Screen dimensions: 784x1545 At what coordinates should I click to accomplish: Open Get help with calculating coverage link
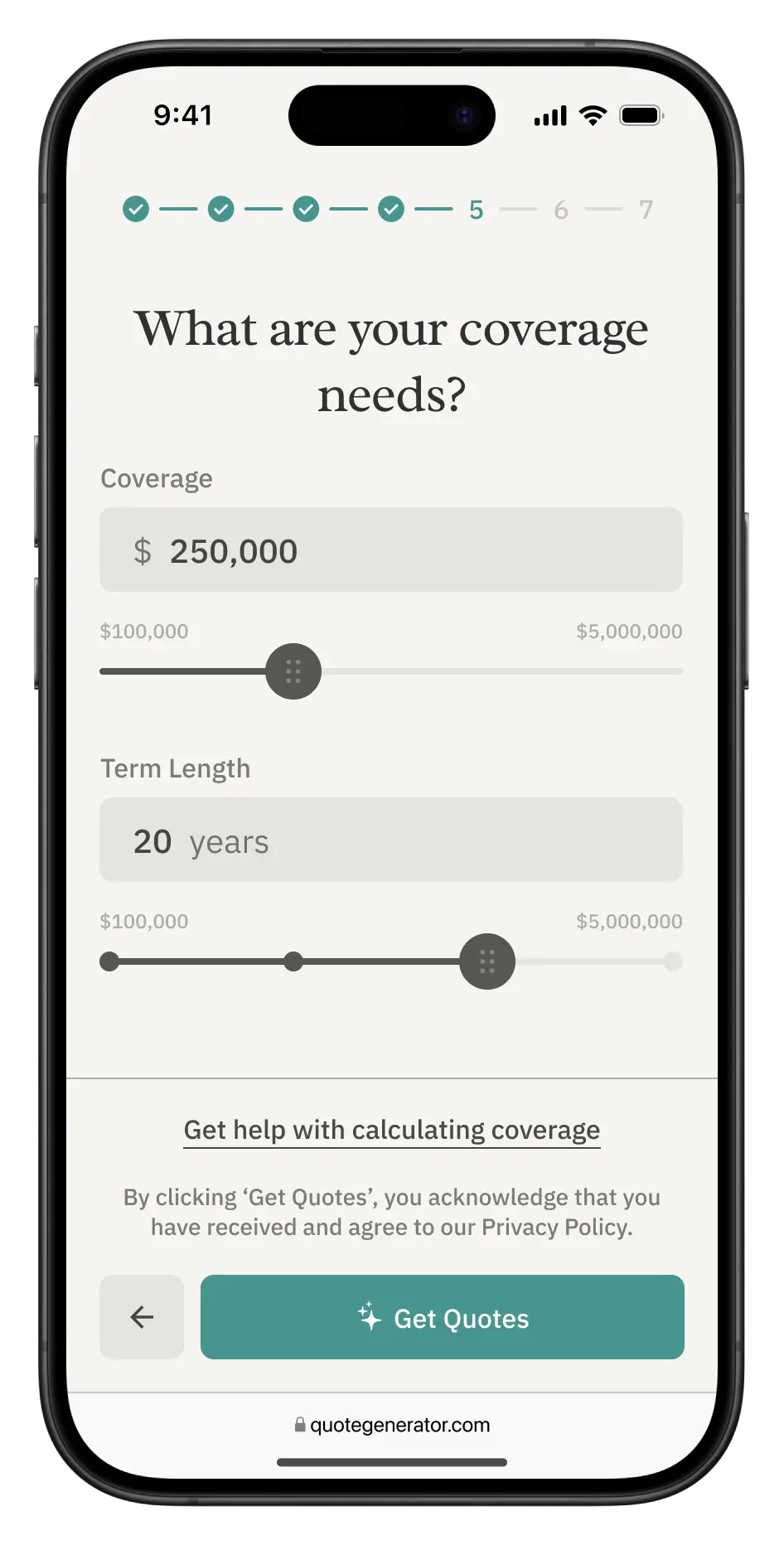tap(392, 1131)
